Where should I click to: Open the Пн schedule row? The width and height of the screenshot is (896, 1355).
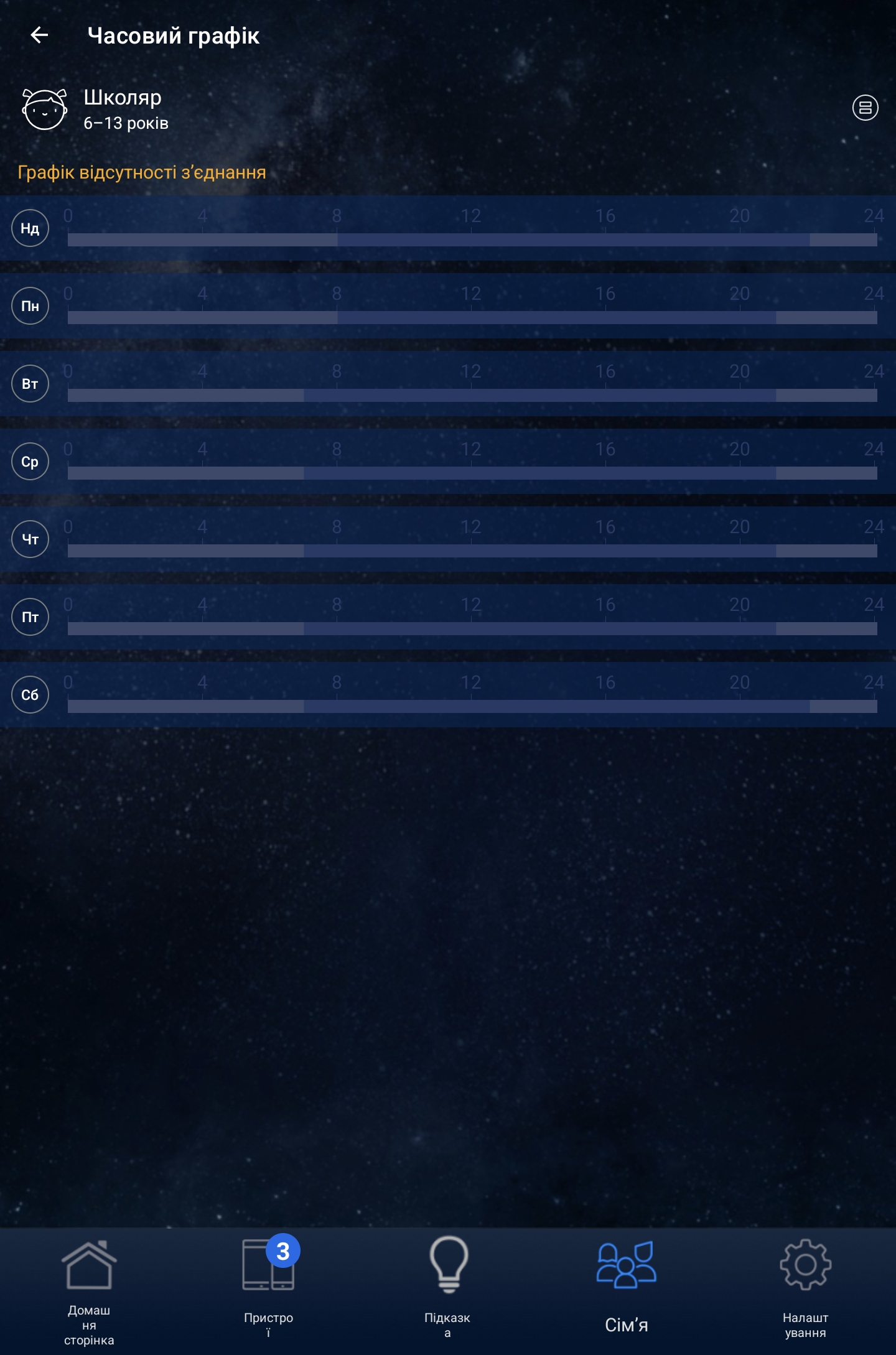pyautogui.click(x=448, y=306)
